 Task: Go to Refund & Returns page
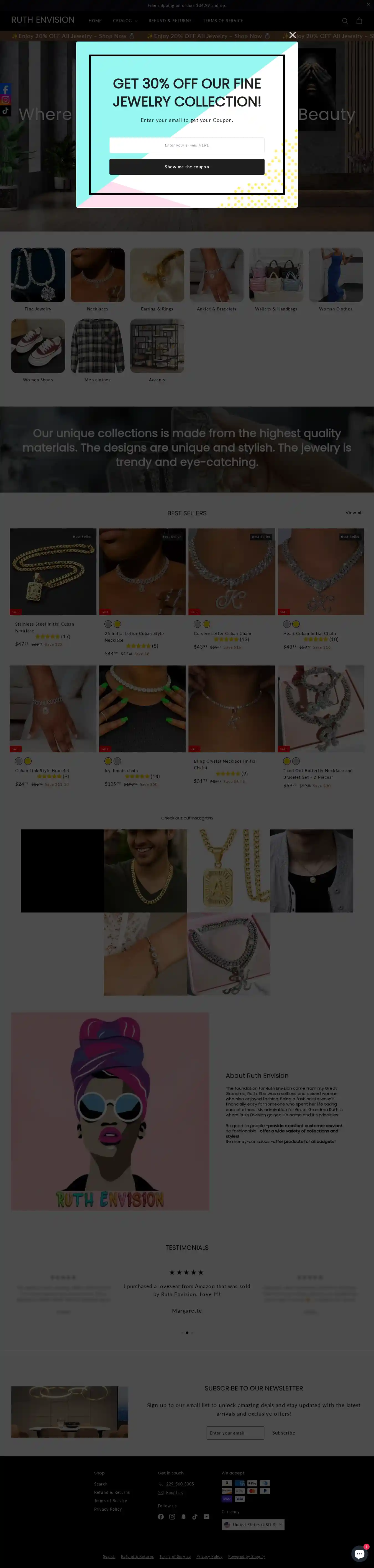tap(170, 21)
